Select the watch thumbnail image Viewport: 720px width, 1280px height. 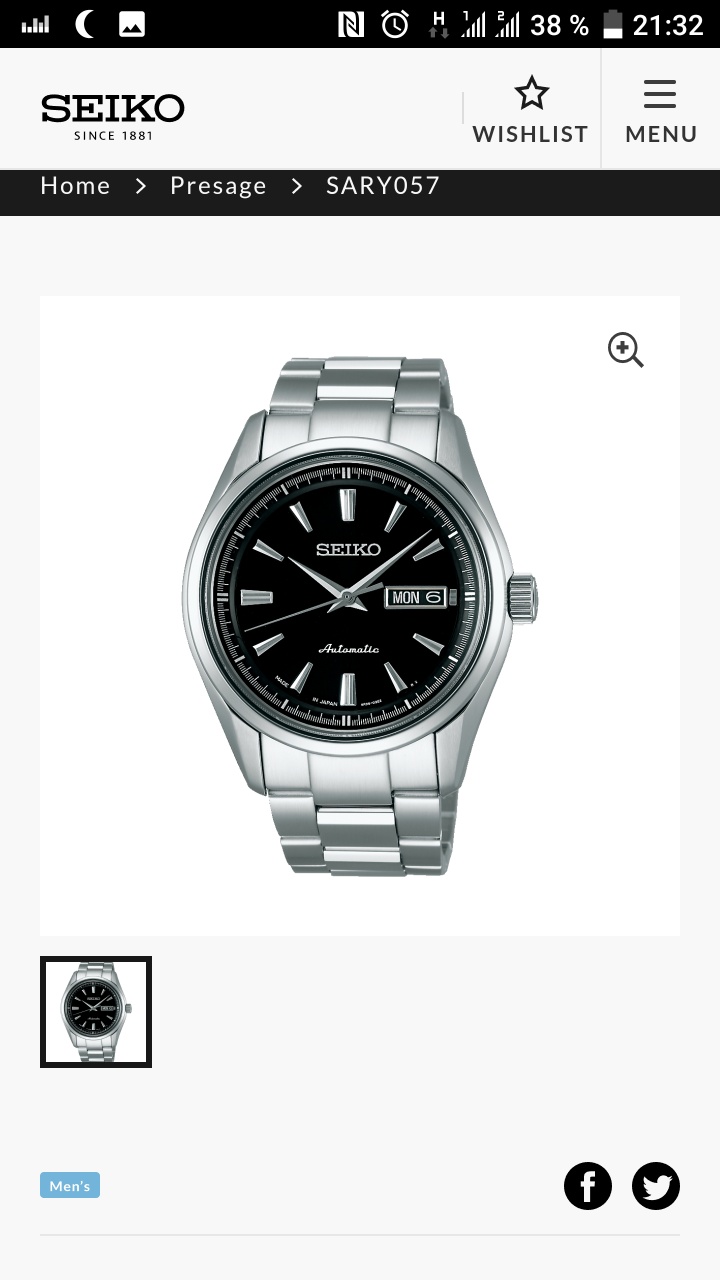coord(96,1012)
